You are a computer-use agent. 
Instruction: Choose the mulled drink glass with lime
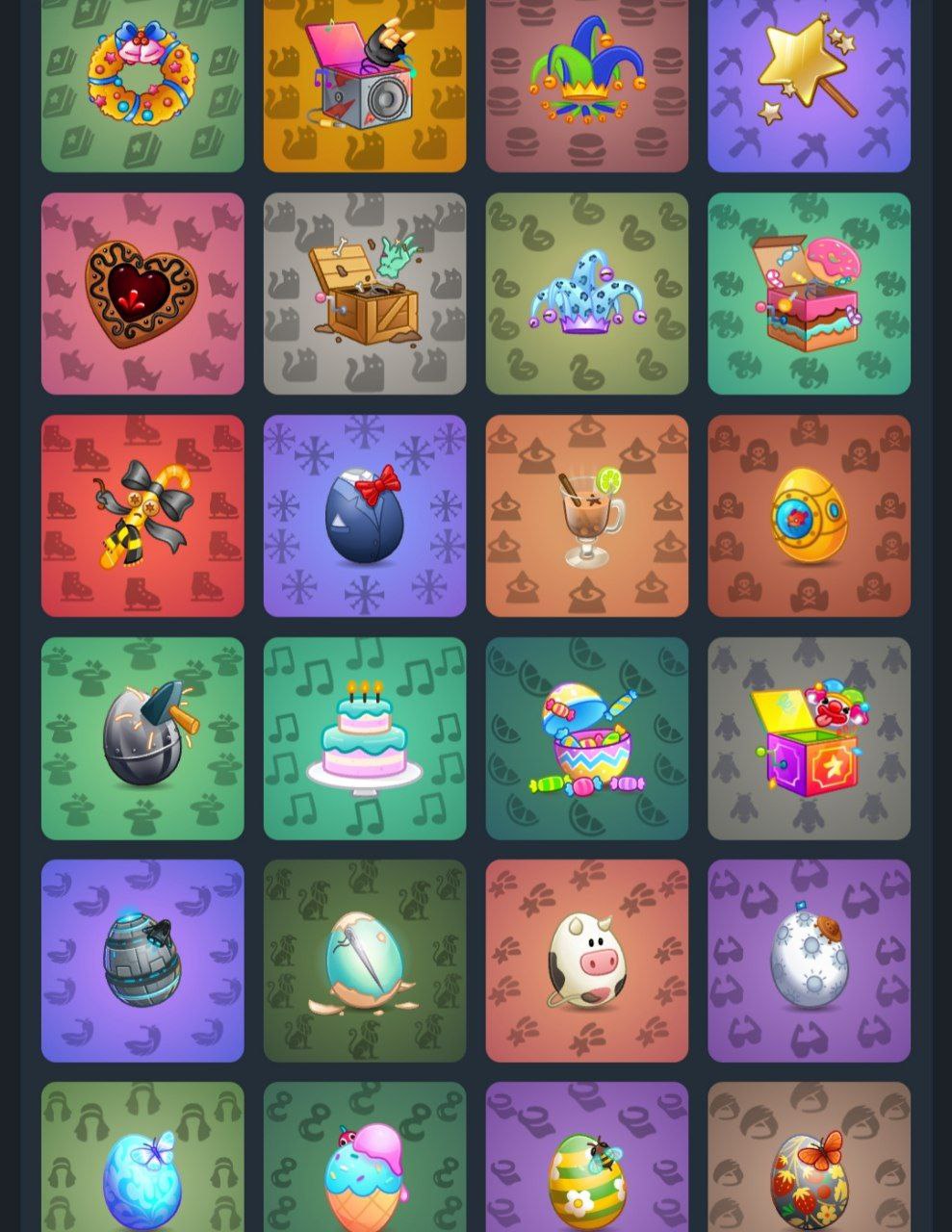(586, 516)
